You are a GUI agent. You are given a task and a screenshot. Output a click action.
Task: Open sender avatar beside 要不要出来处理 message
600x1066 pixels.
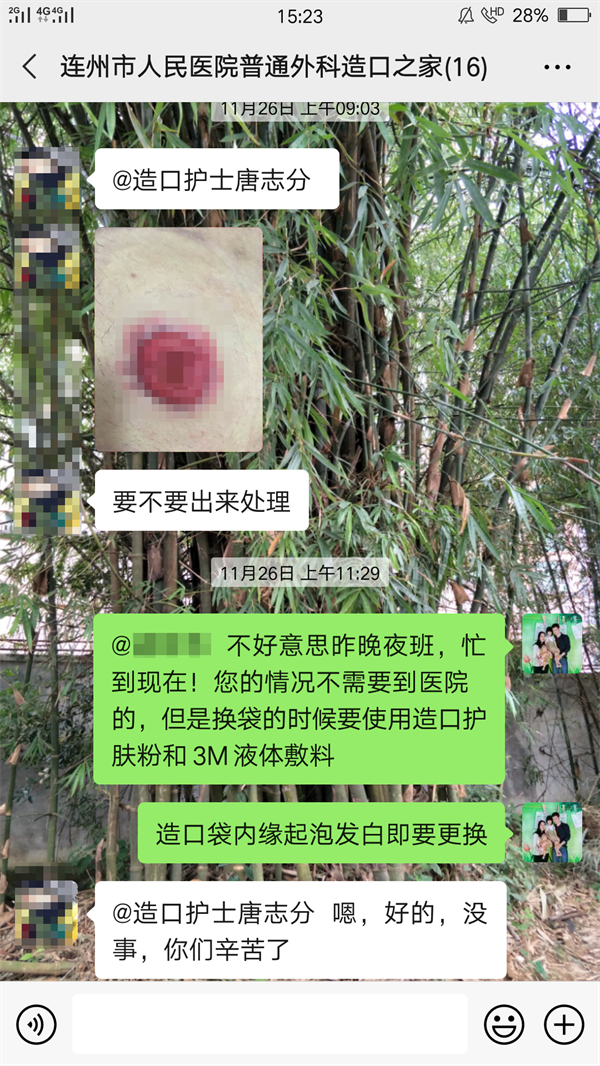click(46, 501)
